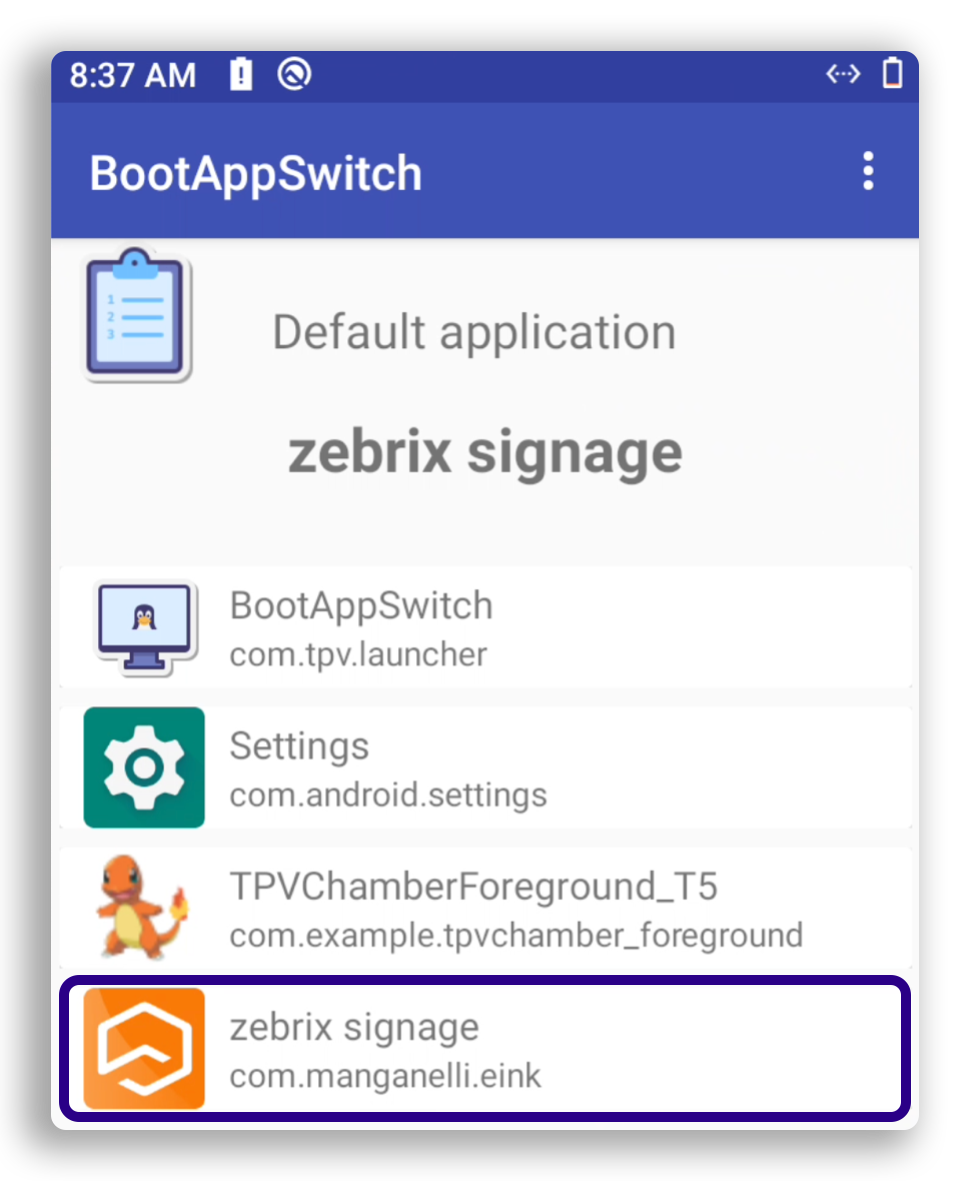Choose Settings from the app list
The height and width of the screenshot is (1181, 970).
click(485, 767)
